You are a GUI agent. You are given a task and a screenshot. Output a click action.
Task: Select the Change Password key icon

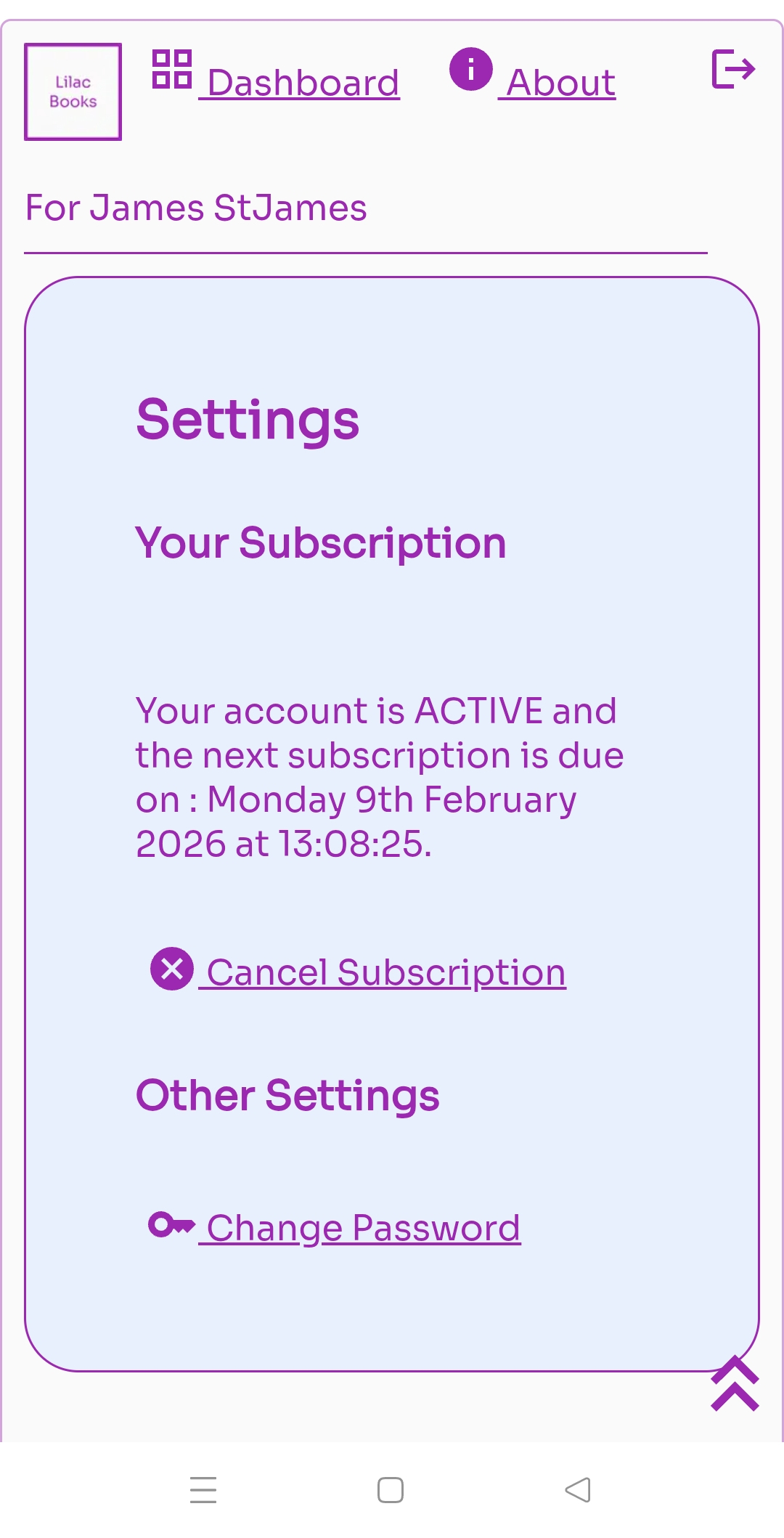coord(171,1226)
